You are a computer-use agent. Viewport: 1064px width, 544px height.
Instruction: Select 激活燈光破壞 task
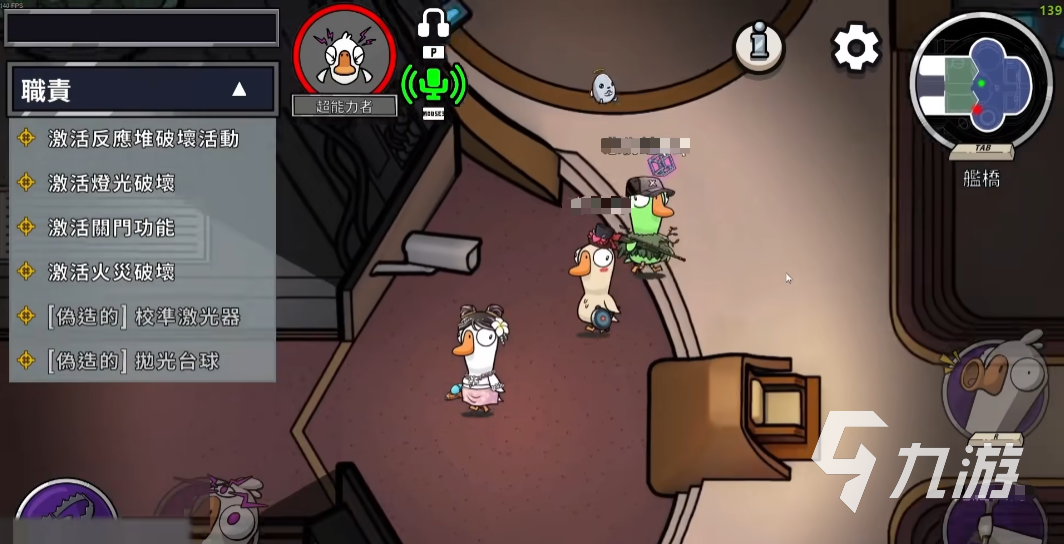tap(111, 183)
